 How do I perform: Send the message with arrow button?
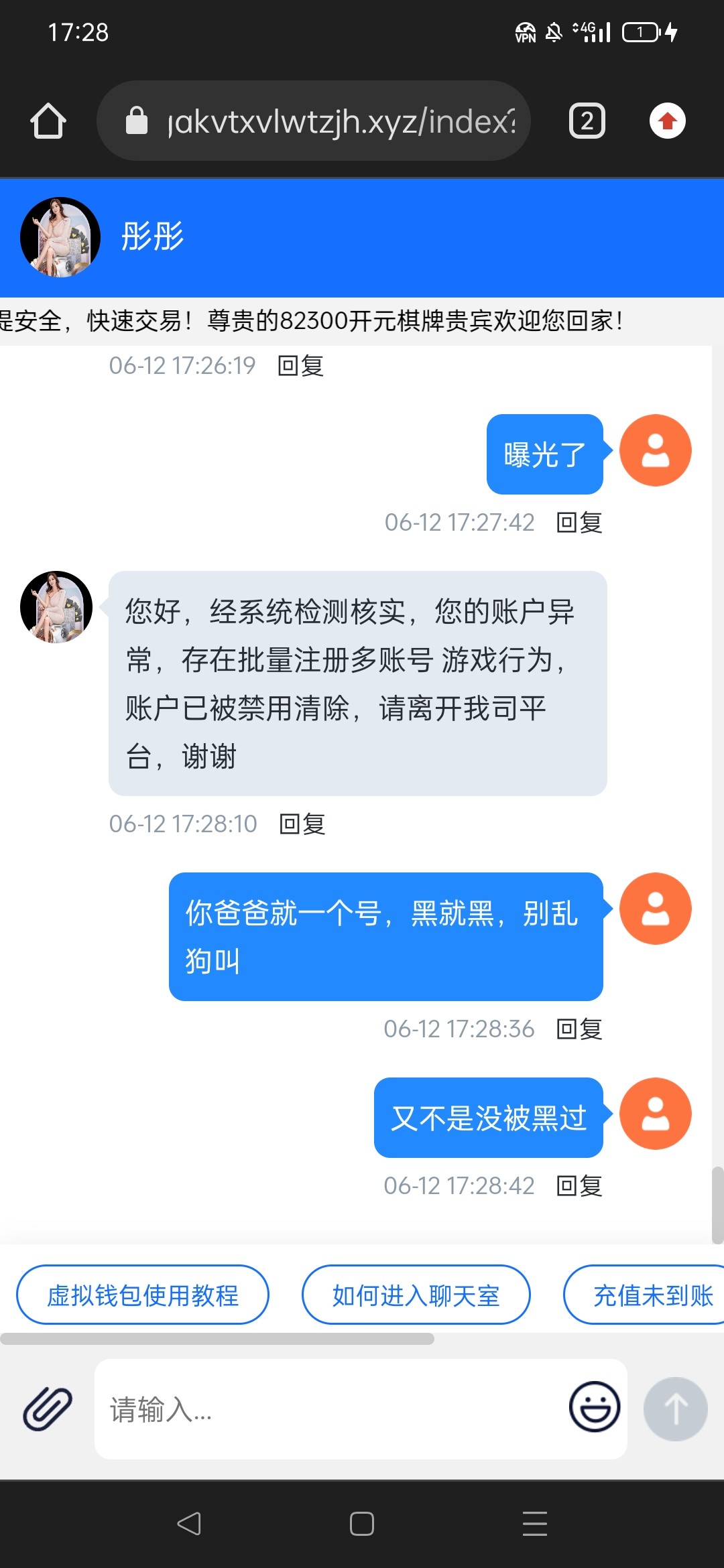[x=675, y=1409]
